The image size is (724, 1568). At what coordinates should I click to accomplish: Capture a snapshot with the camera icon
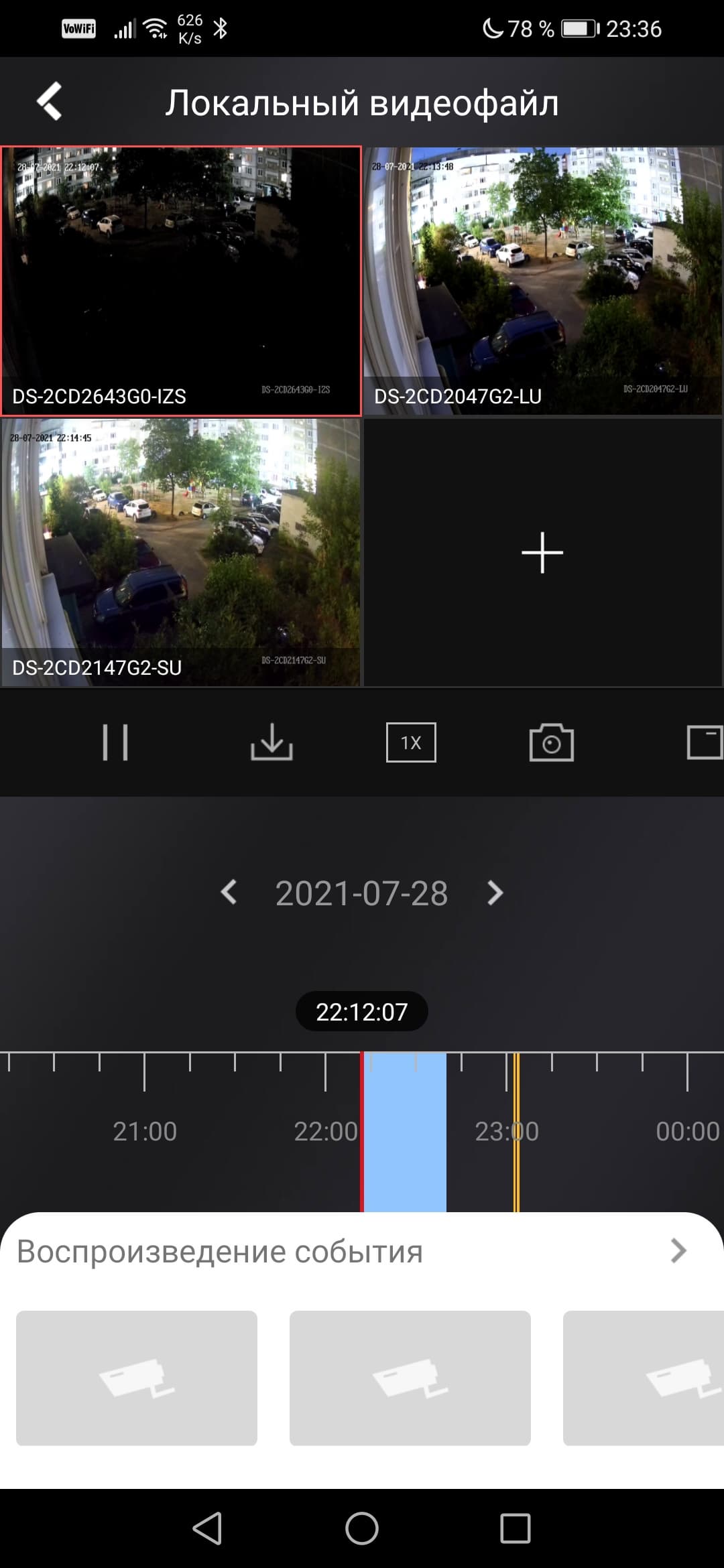point(551,742)
